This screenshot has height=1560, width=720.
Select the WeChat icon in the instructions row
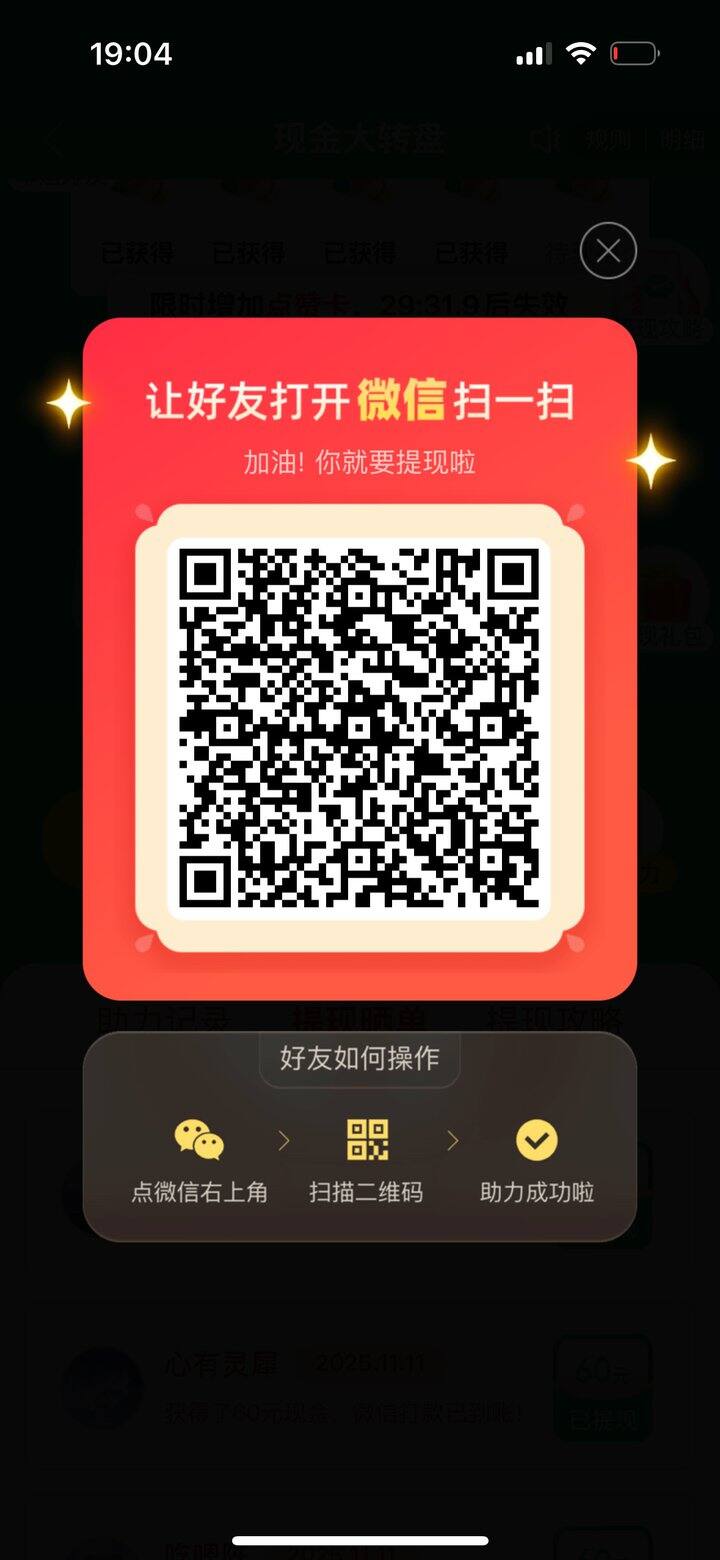pos(197,1140)
